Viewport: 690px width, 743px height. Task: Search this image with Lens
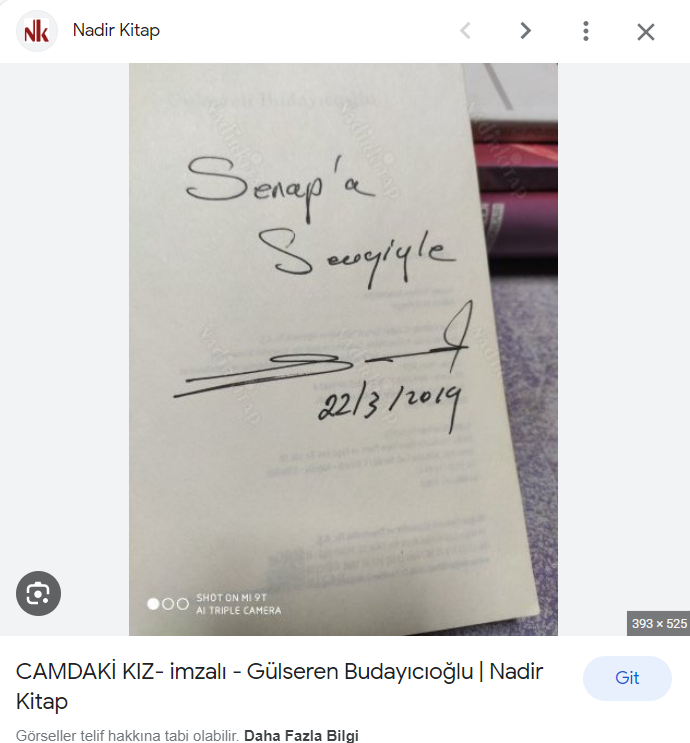[39, 593]
